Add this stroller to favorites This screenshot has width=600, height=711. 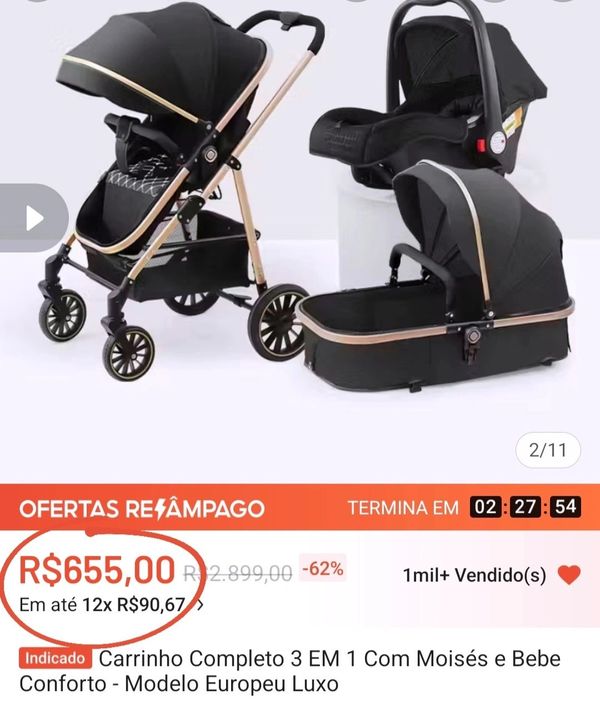click(568, 574)
